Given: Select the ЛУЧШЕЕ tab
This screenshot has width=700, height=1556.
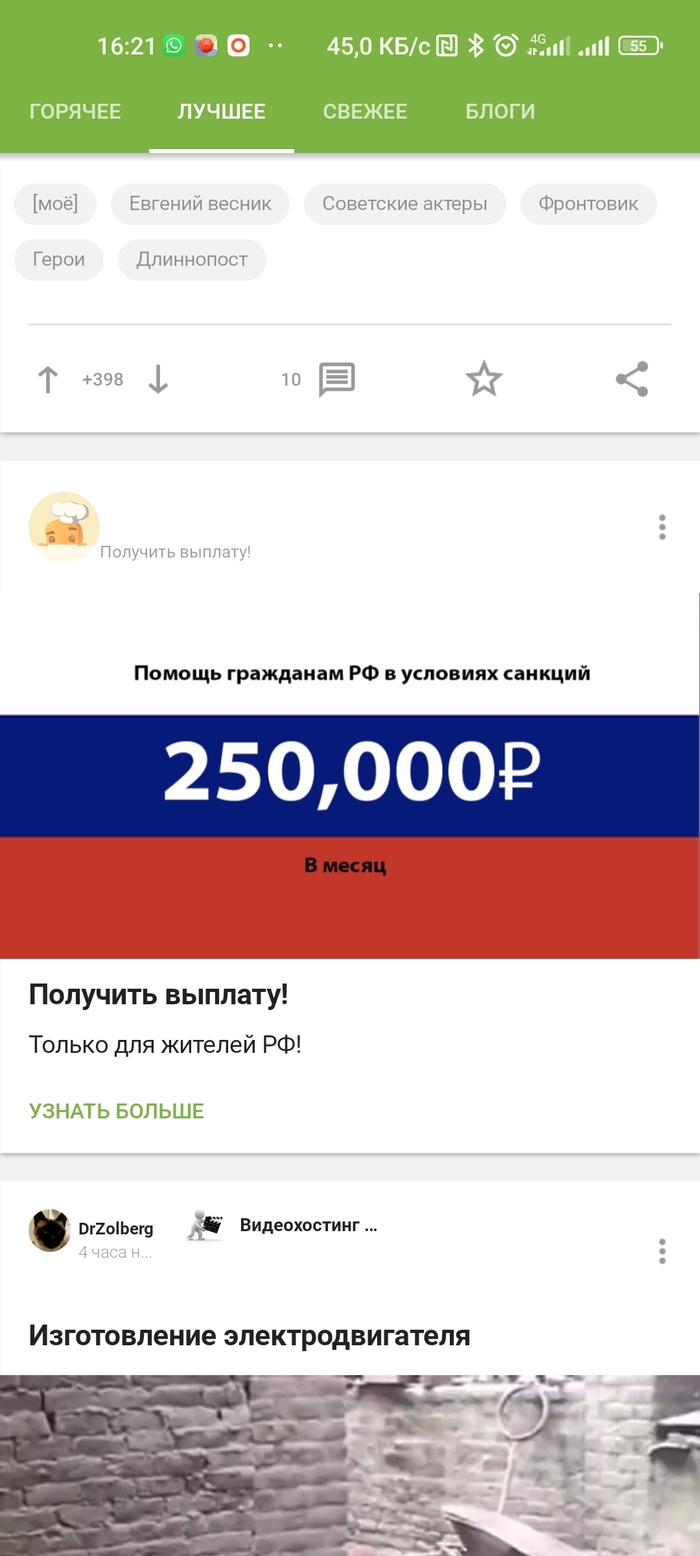Looking at the screenshot, I should [x=221, y=112].
